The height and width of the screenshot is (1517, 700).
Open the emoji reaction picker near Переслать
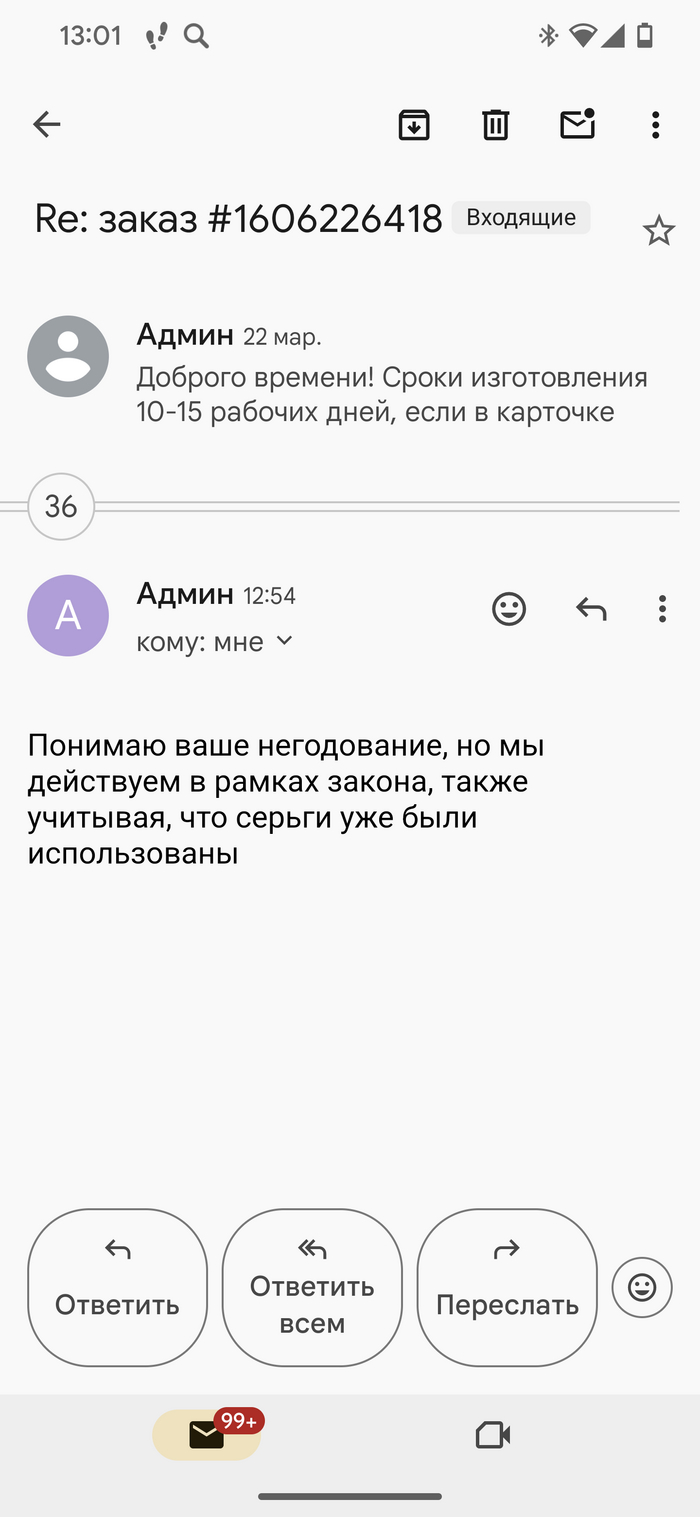642,1287
